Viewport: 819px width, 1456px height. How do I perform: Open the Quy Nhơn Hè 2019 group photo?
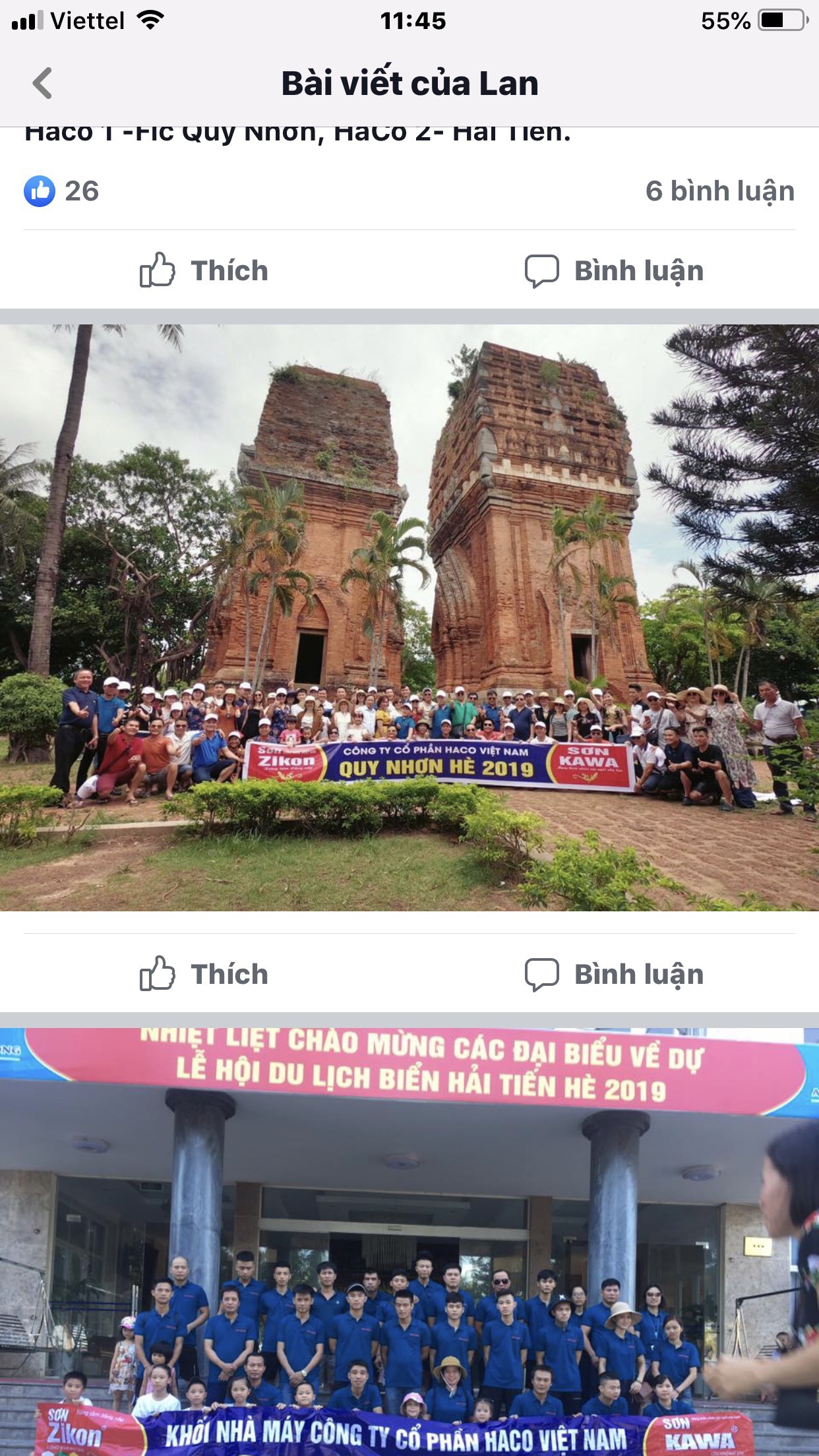click(x=409, y=617)
